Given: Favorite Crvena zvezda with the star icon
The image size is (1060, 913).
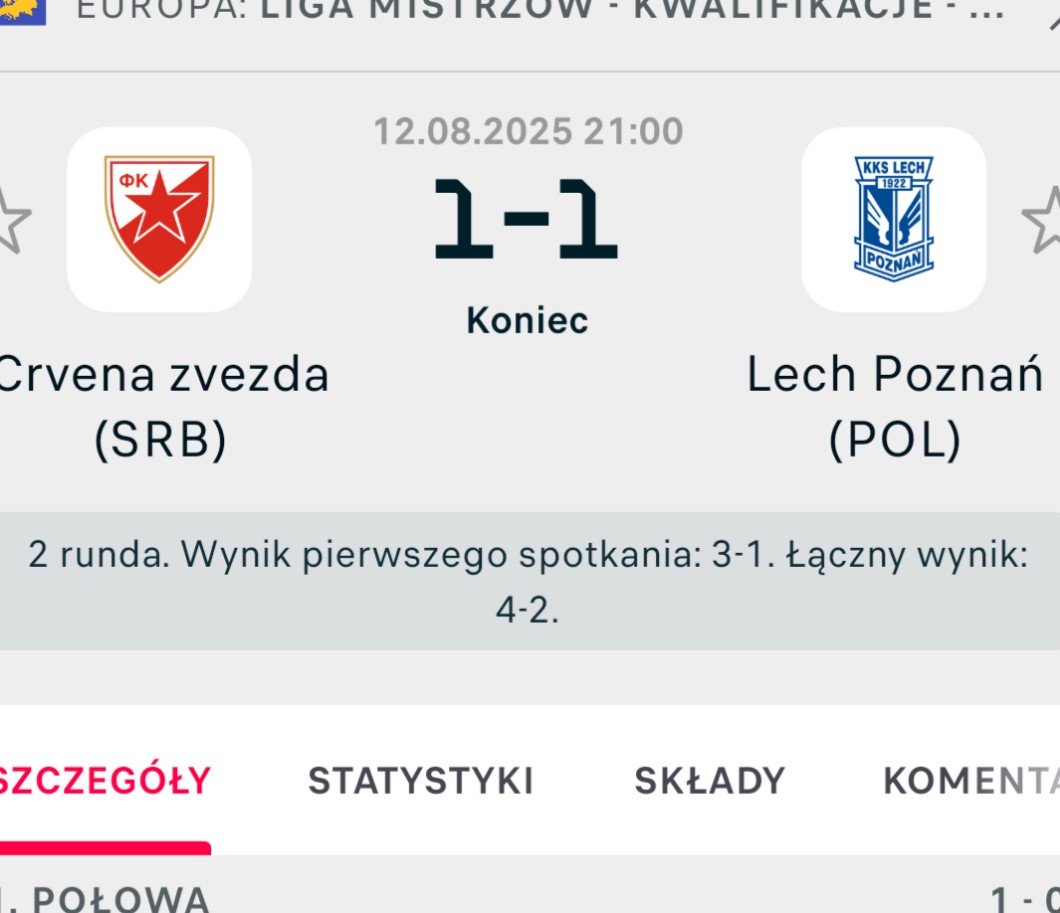Looking at the screenshot, I should point(14,221).
